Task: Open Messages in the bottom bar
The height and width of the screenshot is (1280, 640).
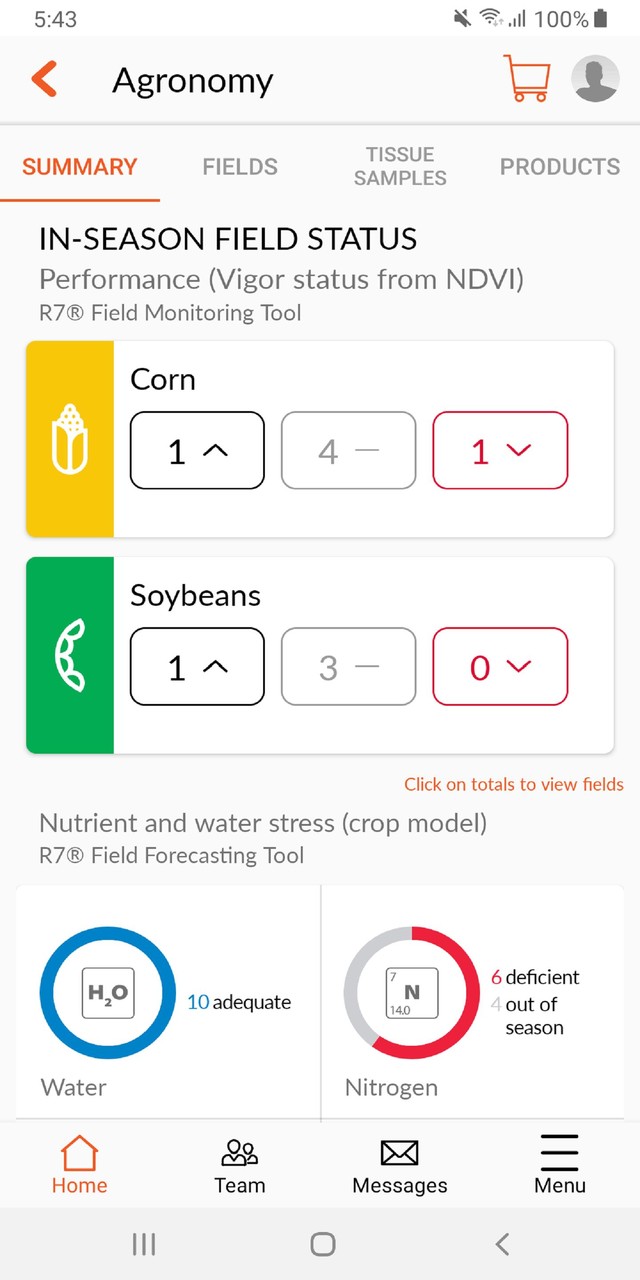Action: (x=400, y=1165)
